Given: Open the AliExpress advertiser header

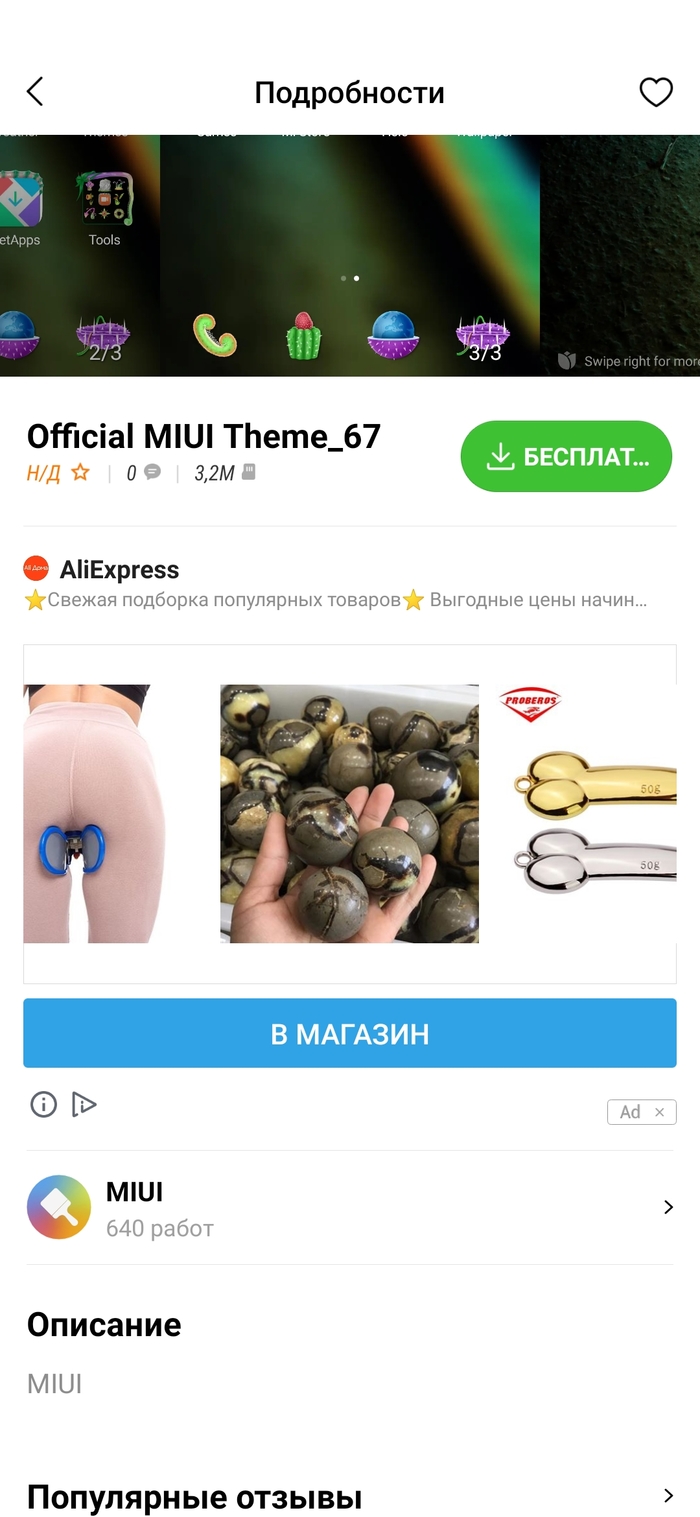Looking at the screenshot, I should tap(119, 570).
